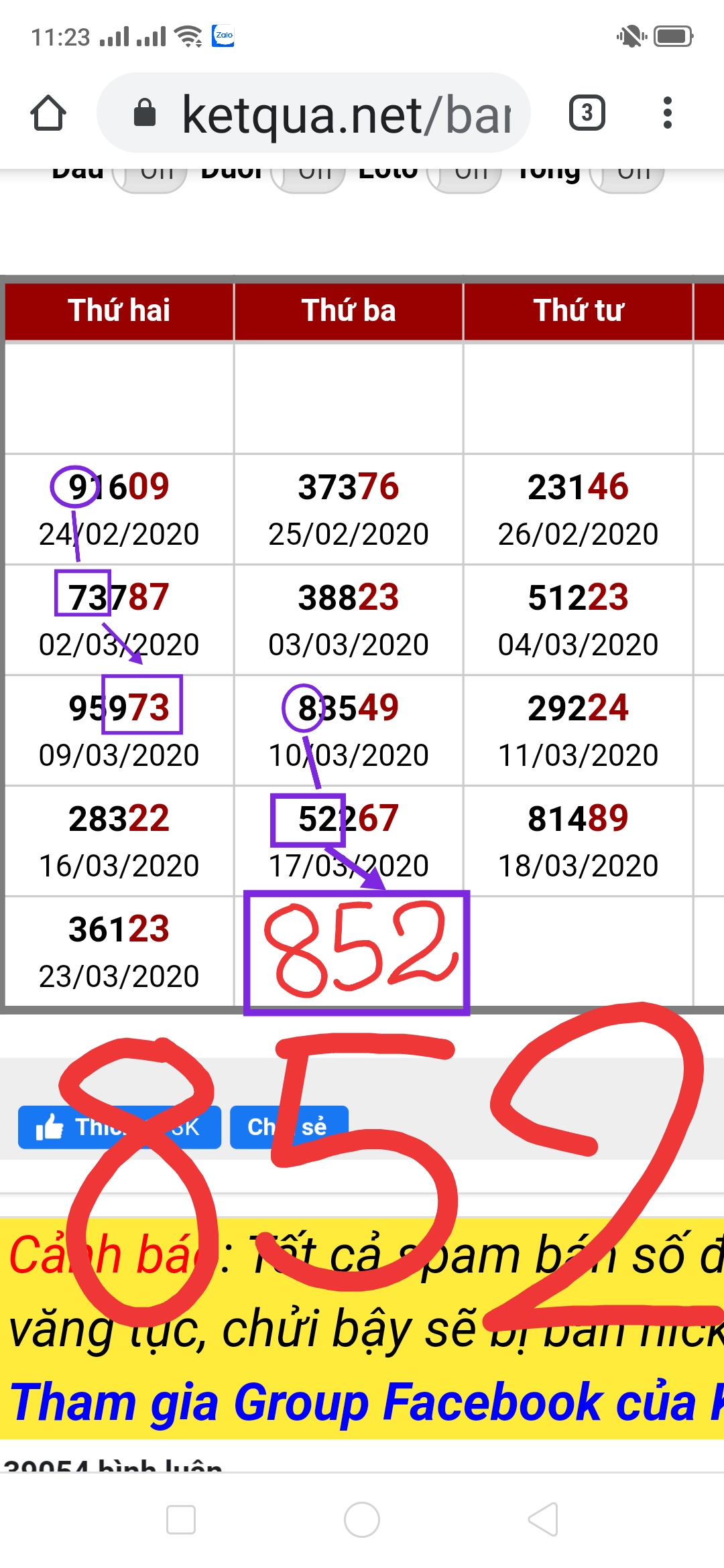724x1568 pixels.
Task: Like the page with the Facebook thumbs-up button
Action: coord(119,1127)
